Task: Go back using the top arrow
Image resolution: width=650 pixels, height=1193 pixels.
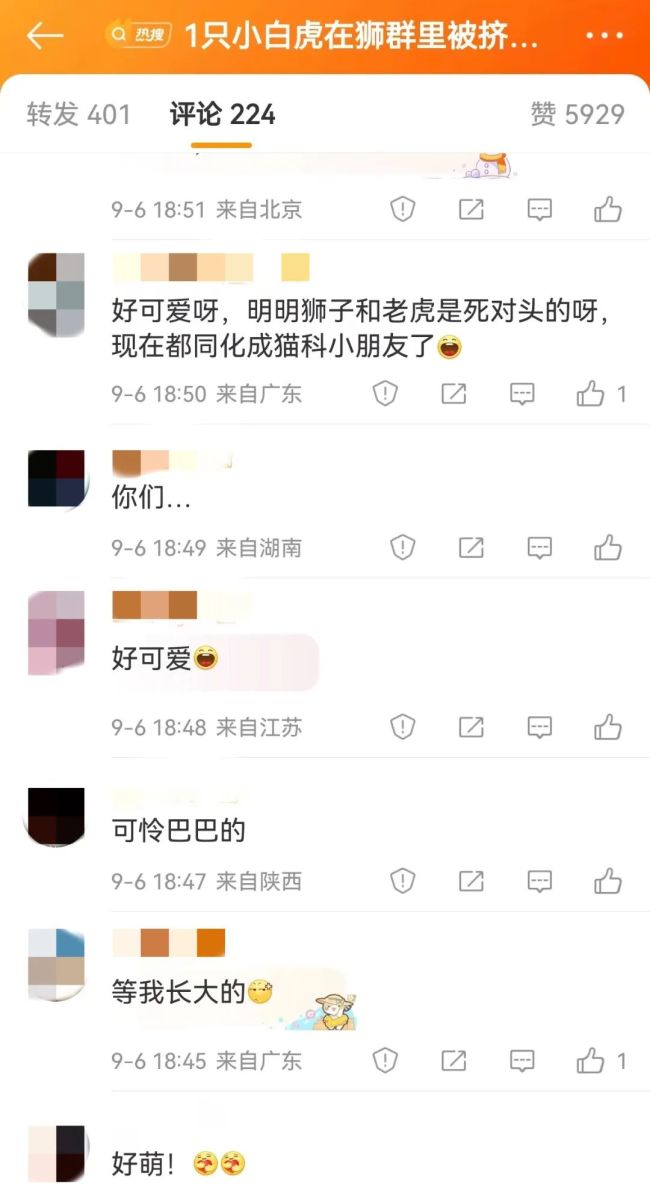Action: coord(44,37)
